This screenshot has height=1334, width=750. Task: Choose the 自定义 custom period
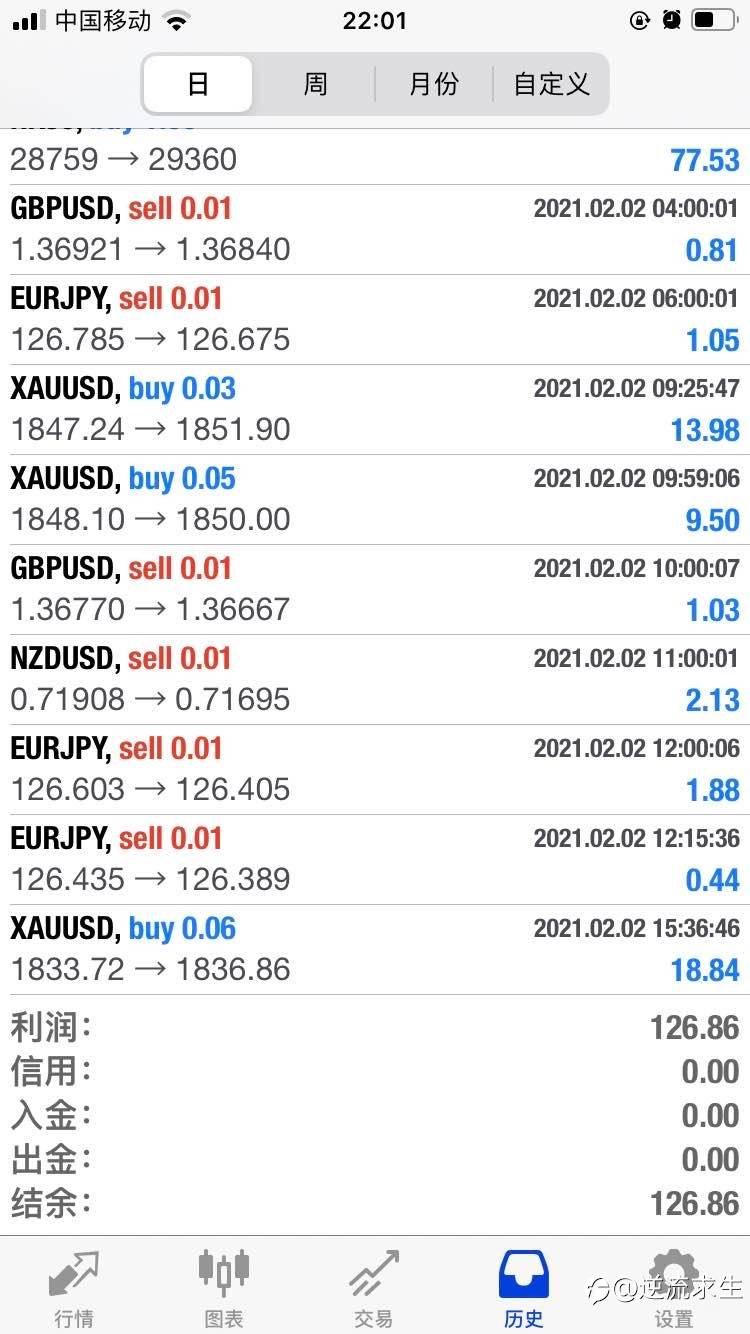pos(551,84)
